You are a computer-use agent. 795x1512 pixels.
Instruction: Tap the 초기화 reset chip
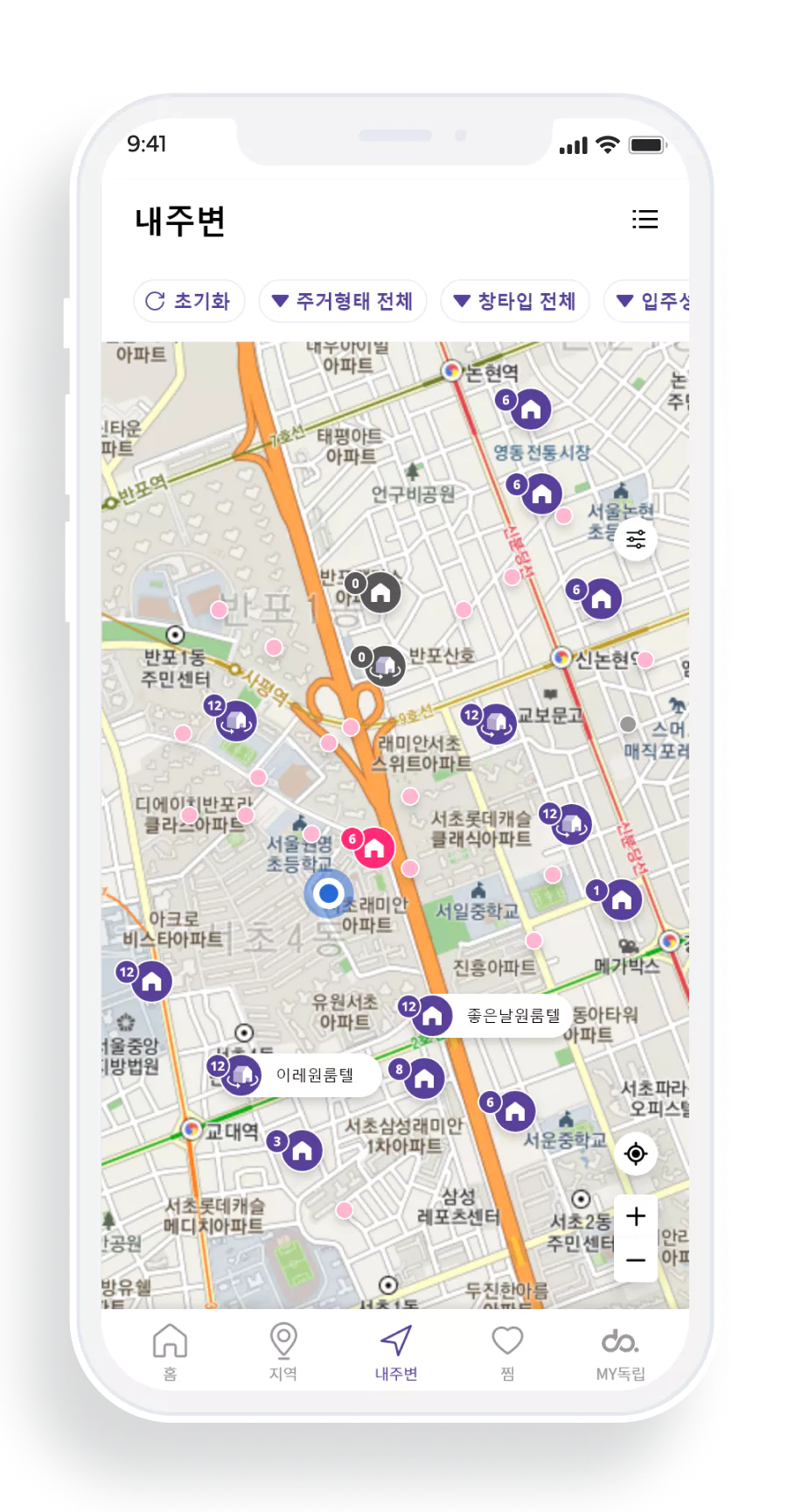pos(189,301)
